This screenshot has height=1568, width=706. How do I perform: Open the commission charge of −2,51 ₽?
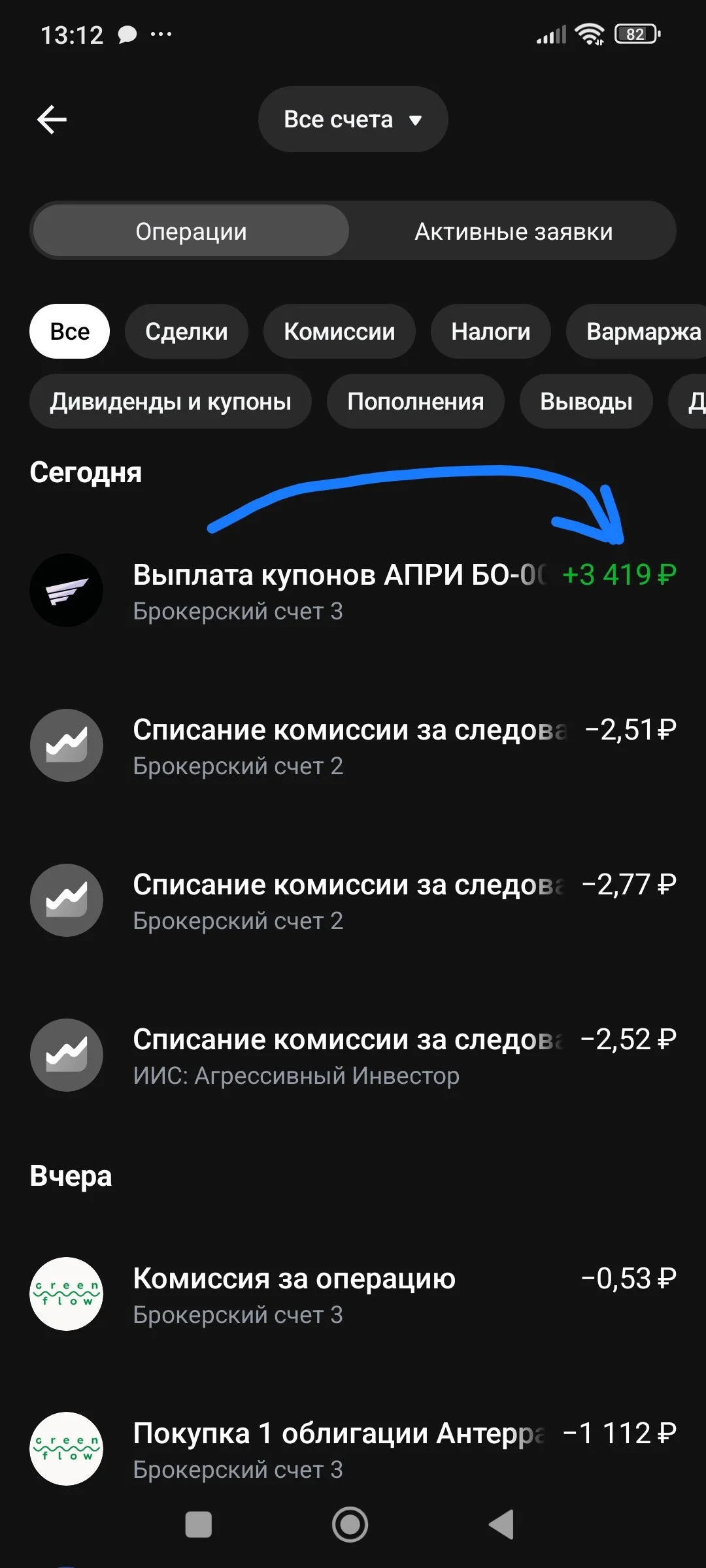tap(353, 745)
